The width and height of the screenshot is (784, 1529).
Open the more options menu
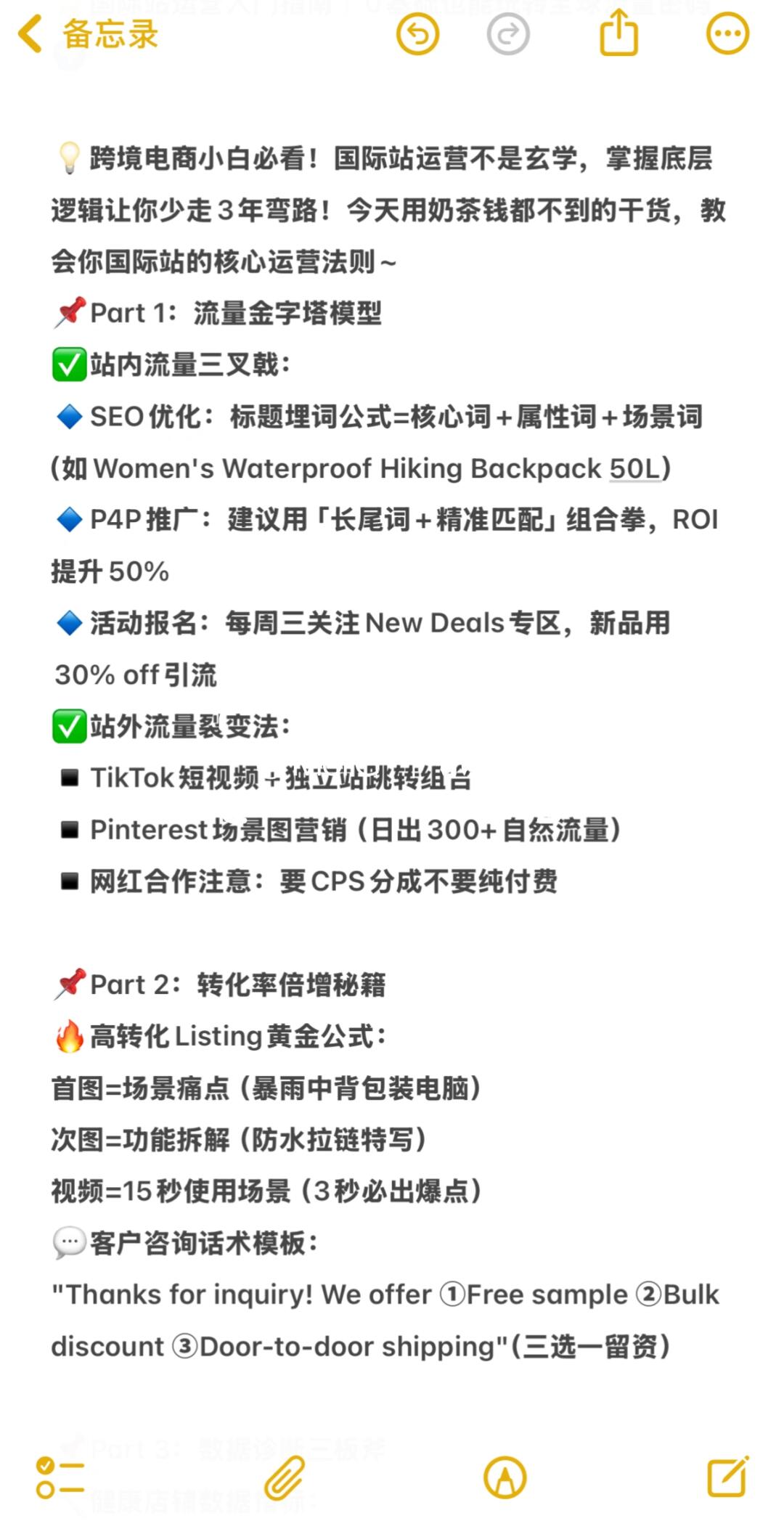[727, 33]
